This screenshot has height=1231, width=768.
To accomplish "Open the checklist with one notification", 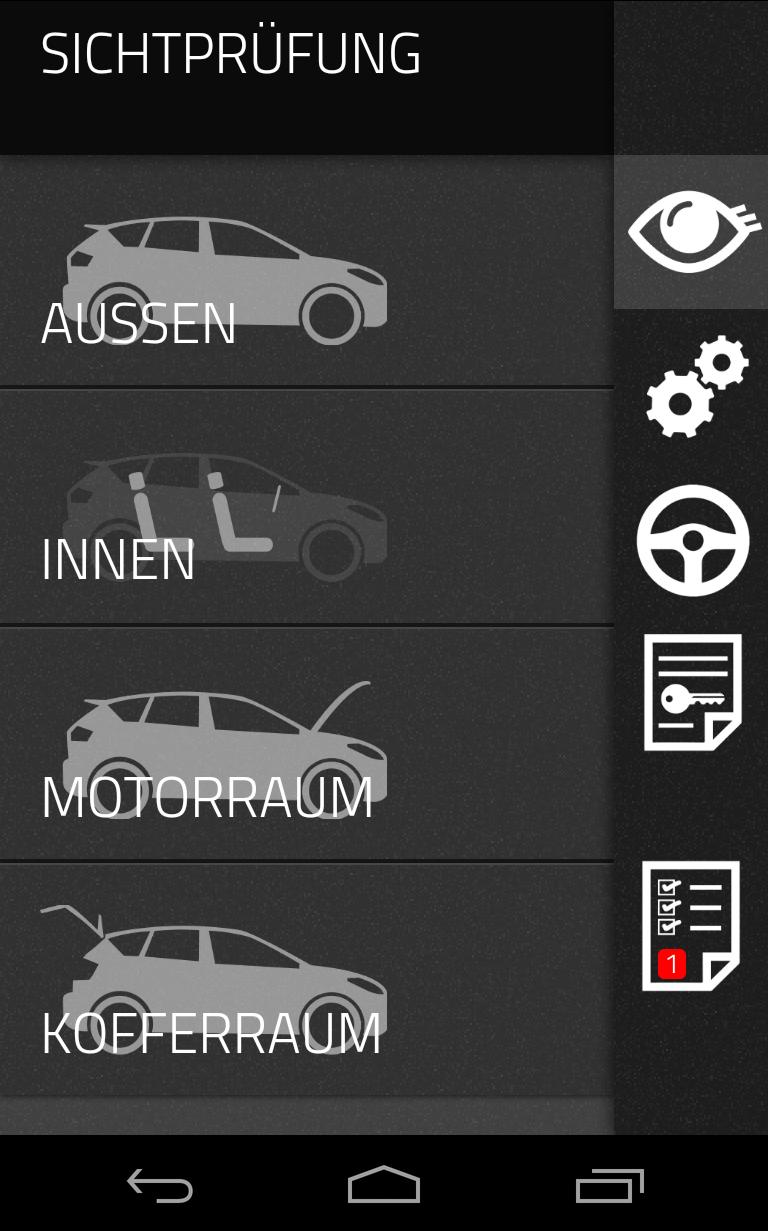I will tap(690, 925).
